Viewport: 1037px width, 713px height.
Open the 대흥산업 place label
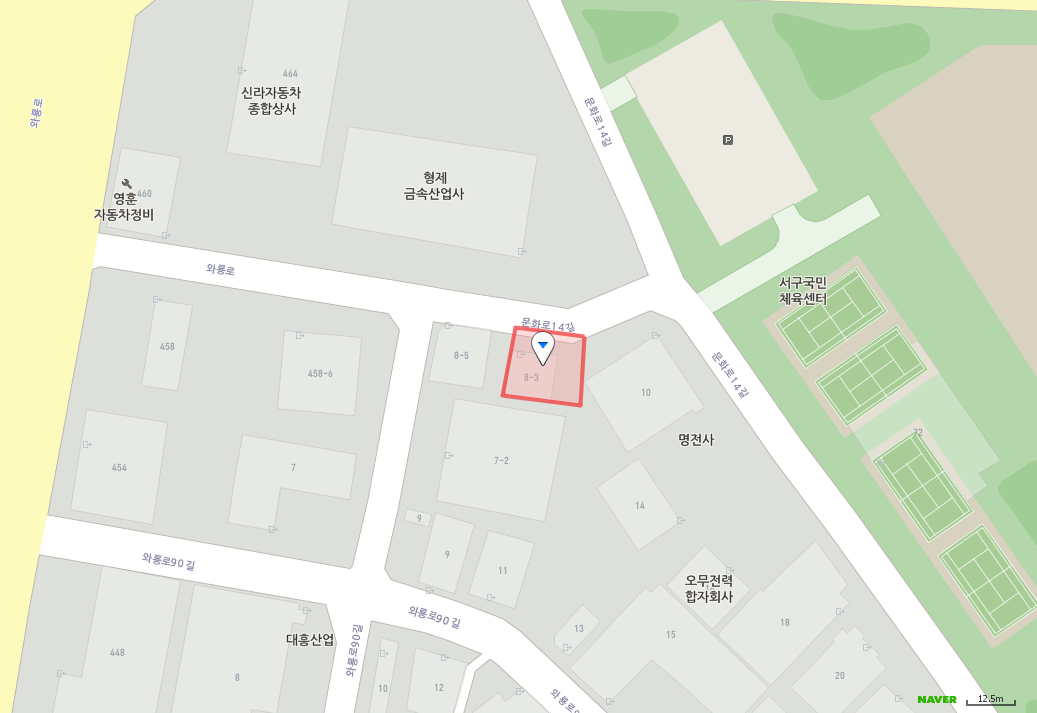pyautogui.click(x=310, y=639)
